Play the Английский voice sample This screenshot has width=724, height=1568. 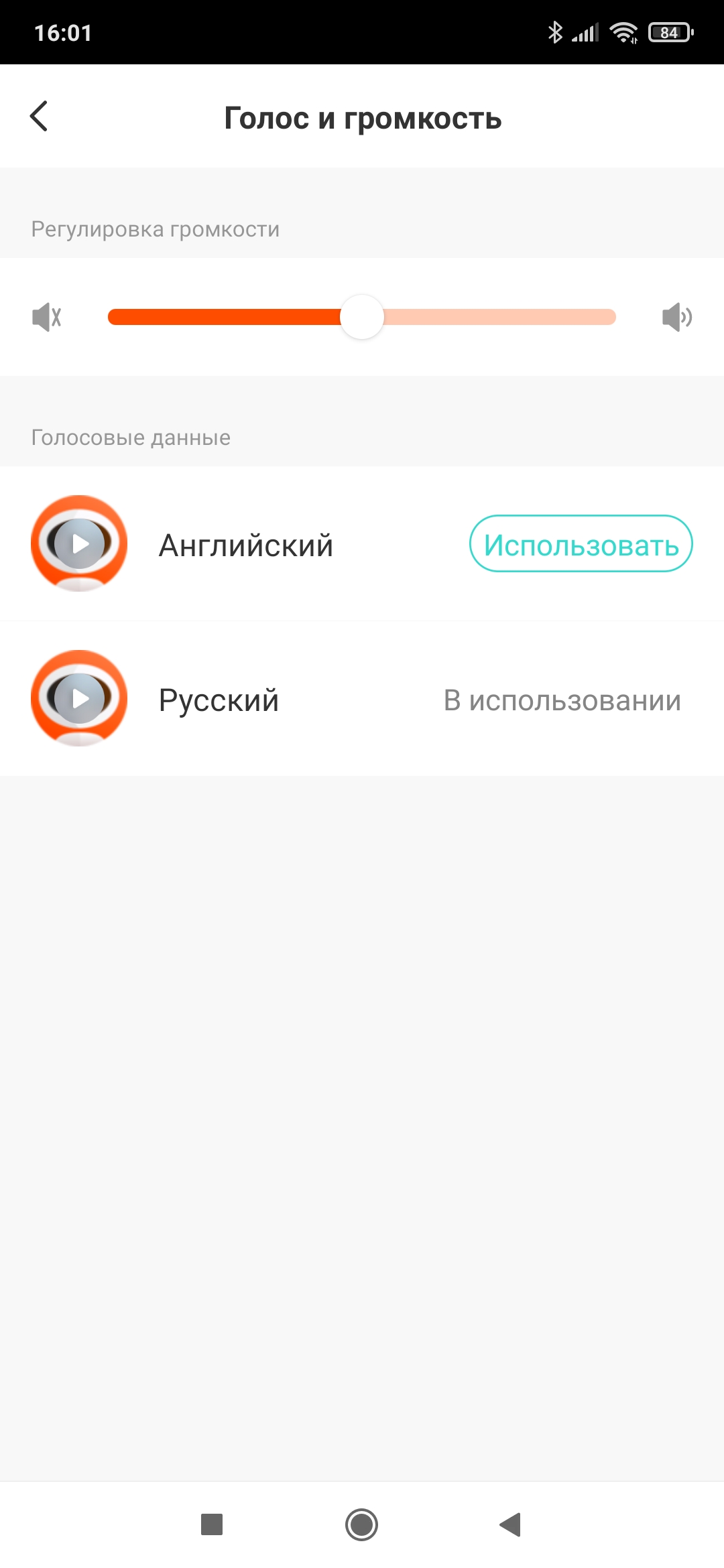click(x=80, y=543)
